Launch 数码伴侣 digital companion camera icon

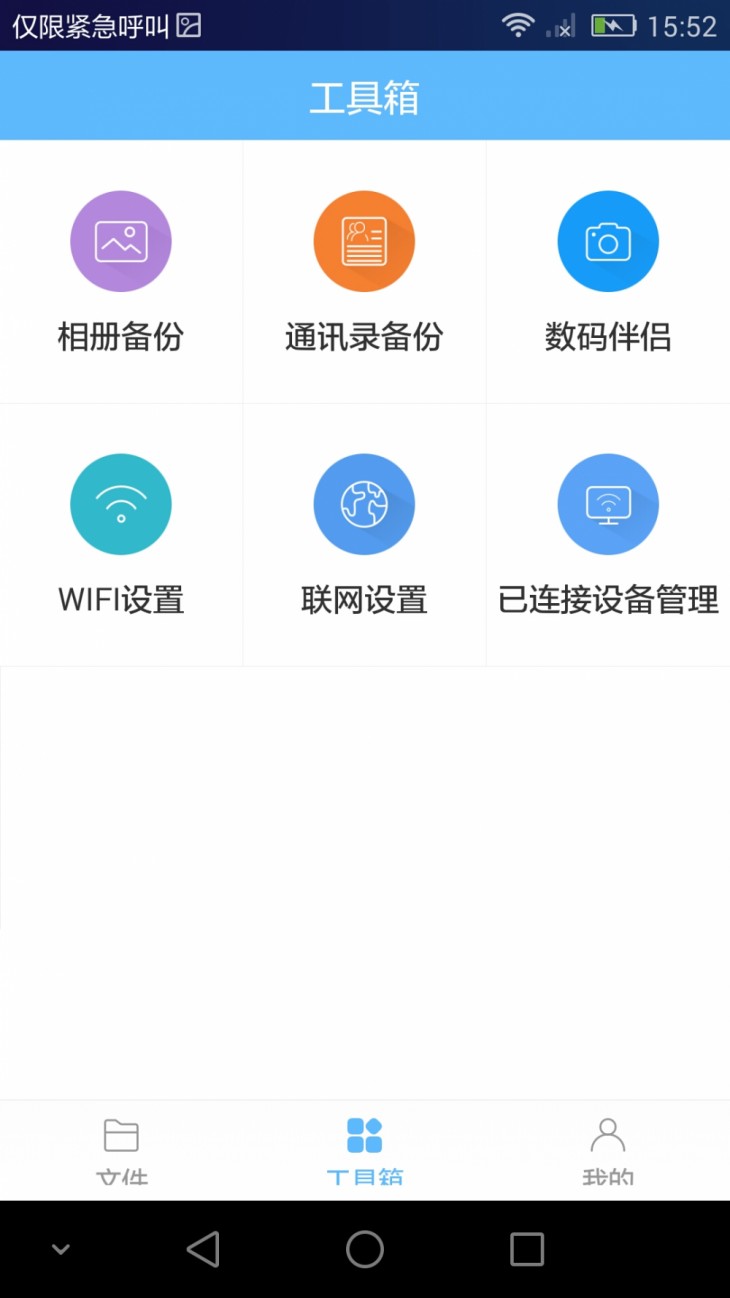coord(608,241)
